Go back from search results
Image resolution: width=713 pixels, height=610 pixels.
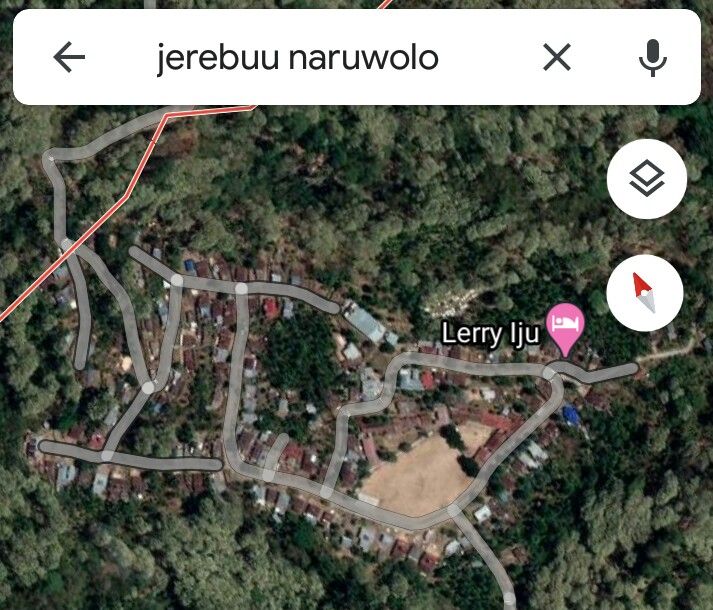pos(69,58)
